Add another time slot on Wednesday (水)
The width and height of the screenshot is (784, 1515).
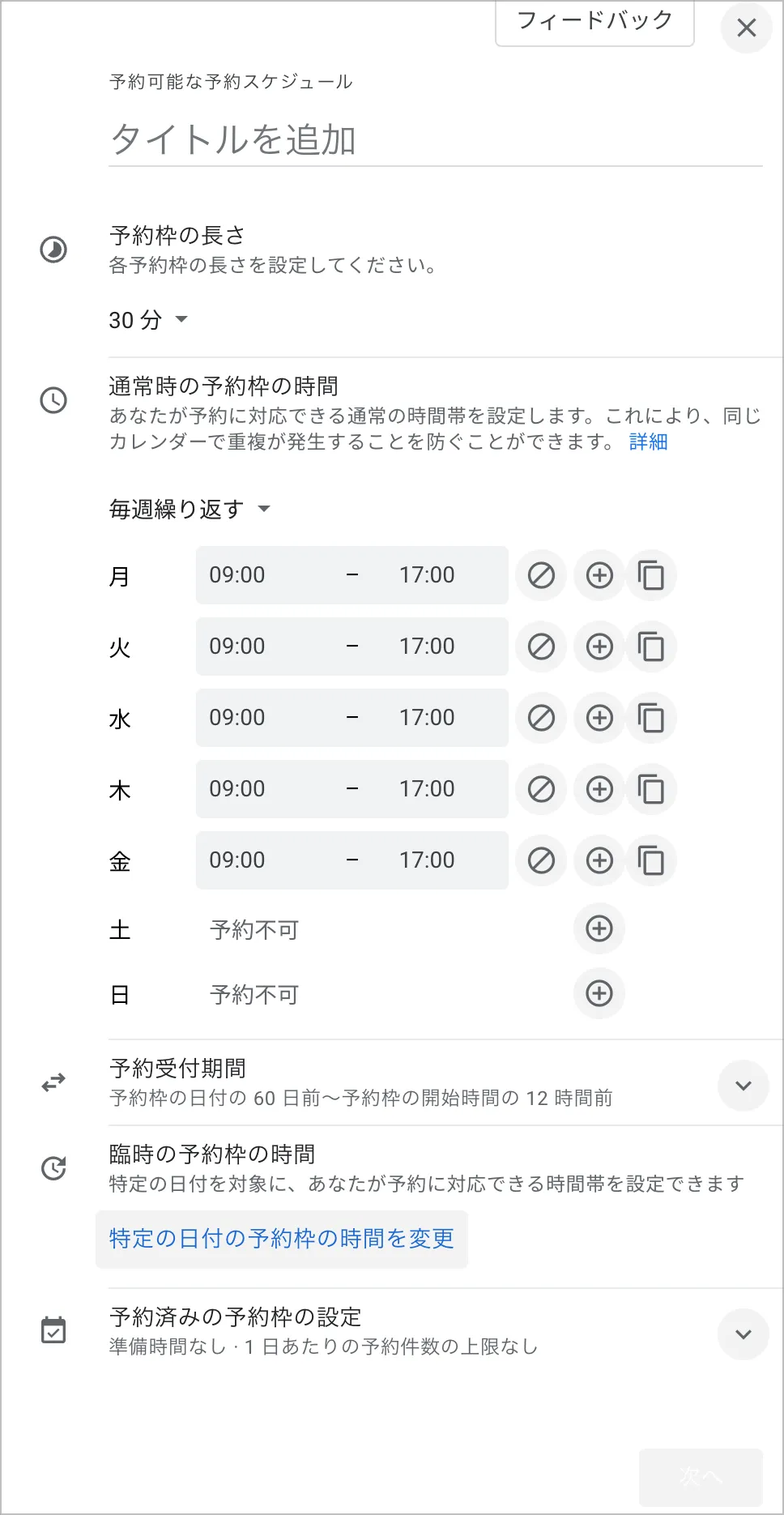(x=599, y=718)
